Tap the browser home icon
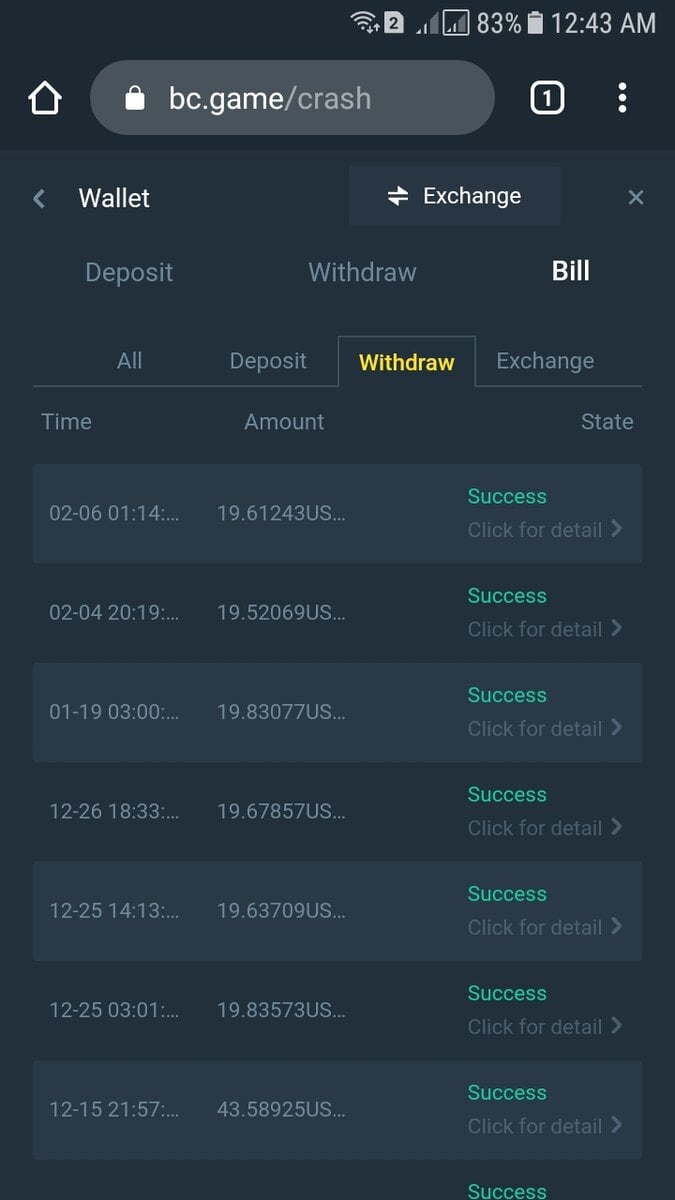The width and height of the screenshot is (675, 1200). point(45,98)
